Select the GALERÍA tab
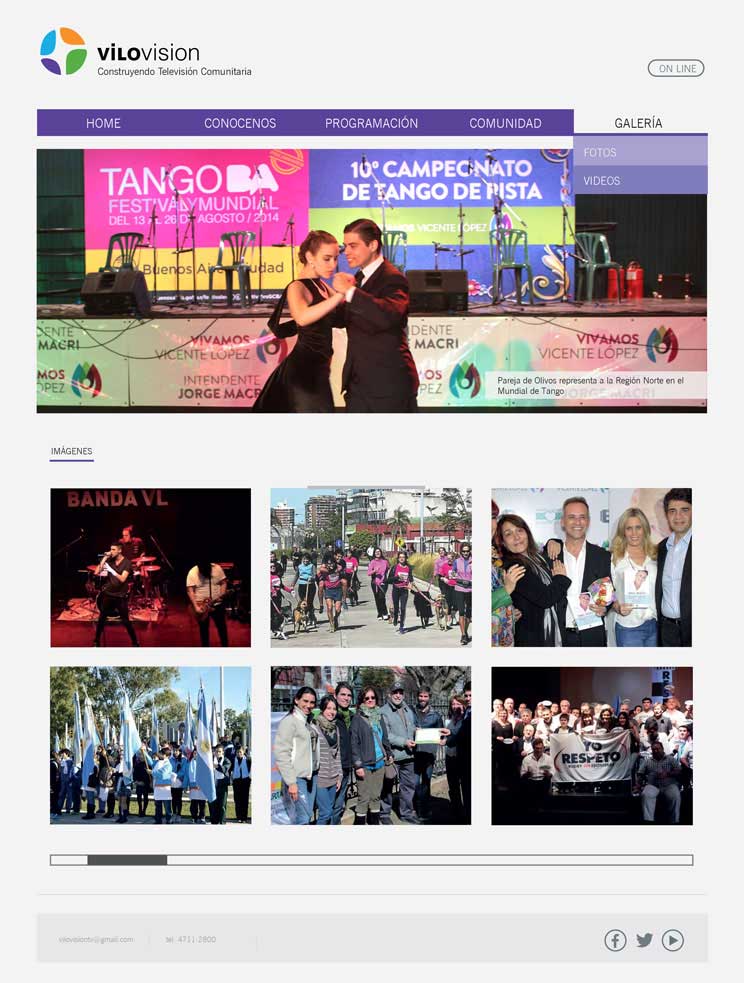The width and height of the screenshot is (744, 983). (638, 123)
